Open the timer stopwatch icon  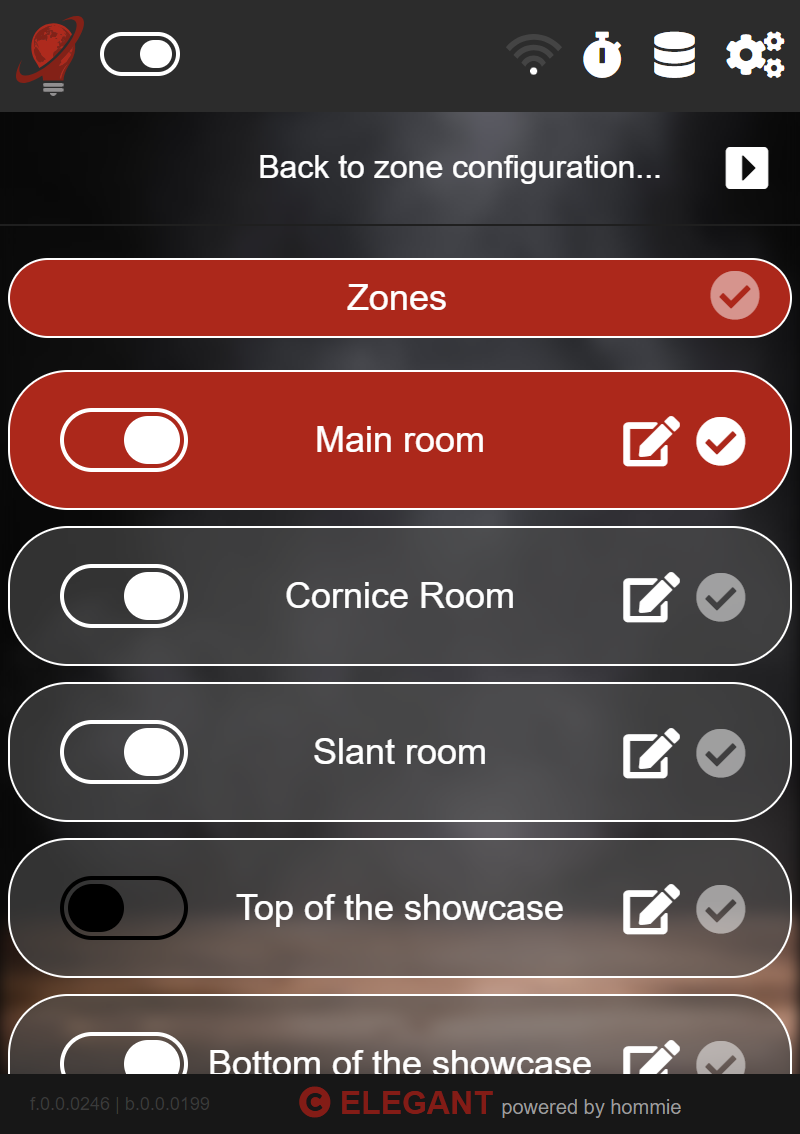[x=602, y=55]
